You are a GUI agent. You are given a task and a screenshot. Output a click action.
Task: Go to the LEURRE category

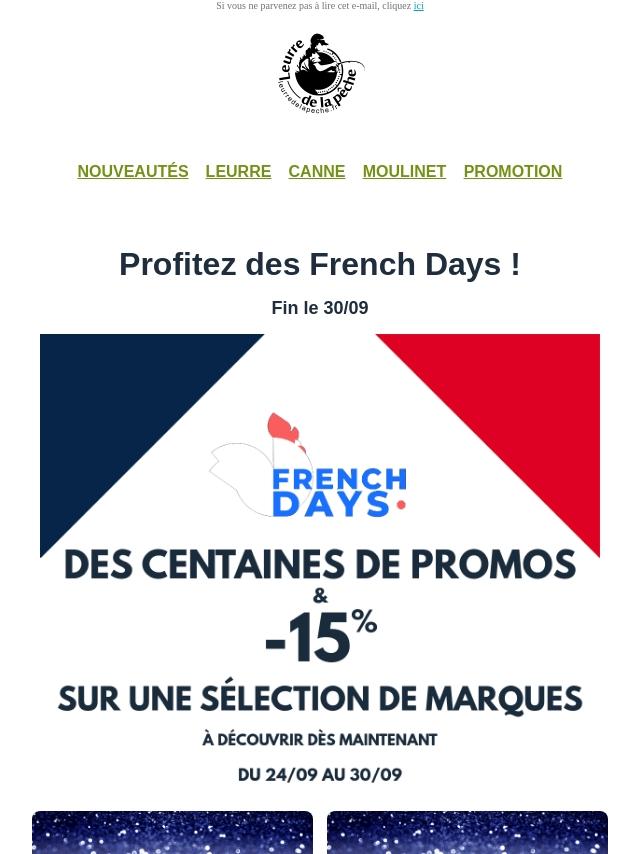238,171
